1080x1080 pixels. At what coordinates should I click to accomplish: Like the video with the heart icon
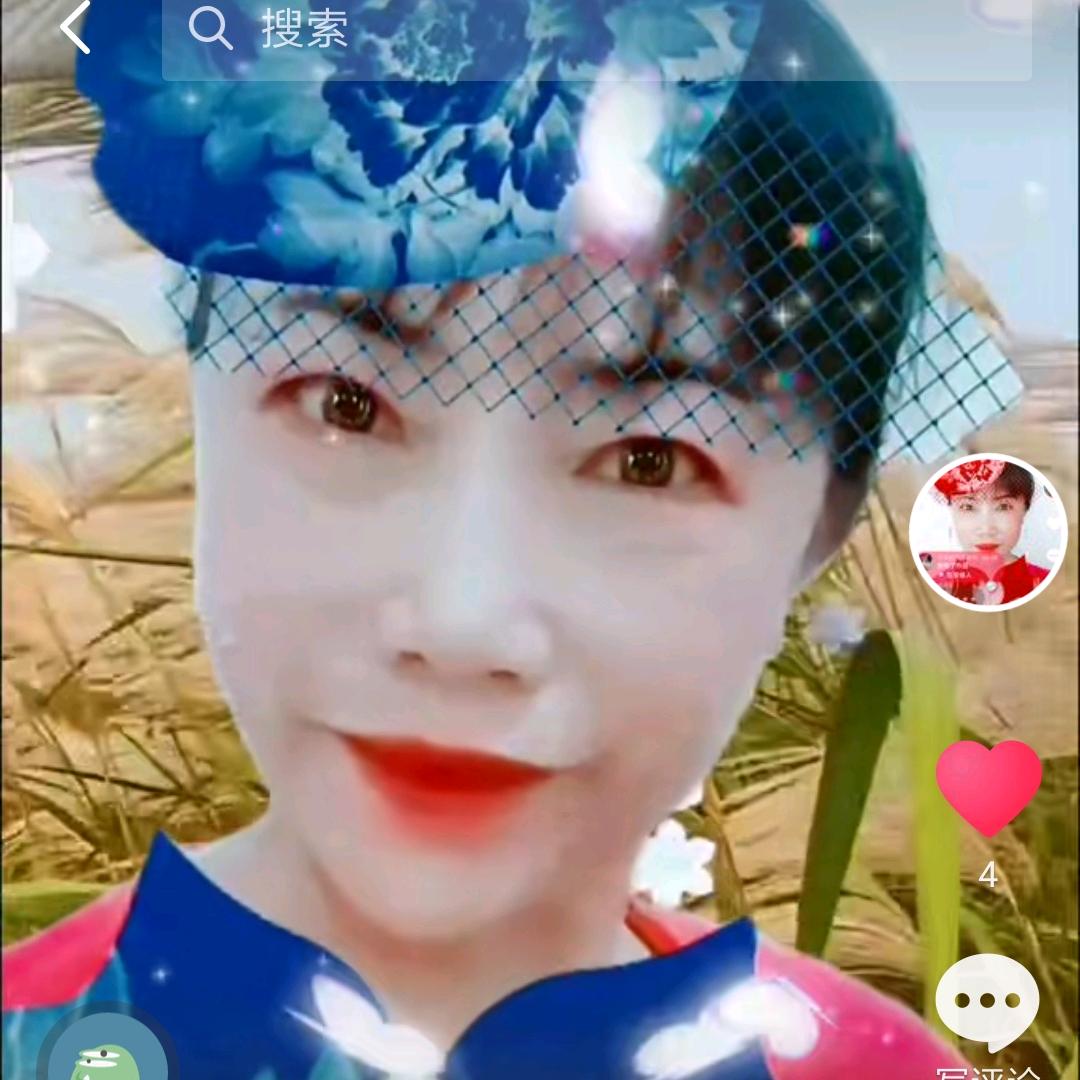coord(988,787)
